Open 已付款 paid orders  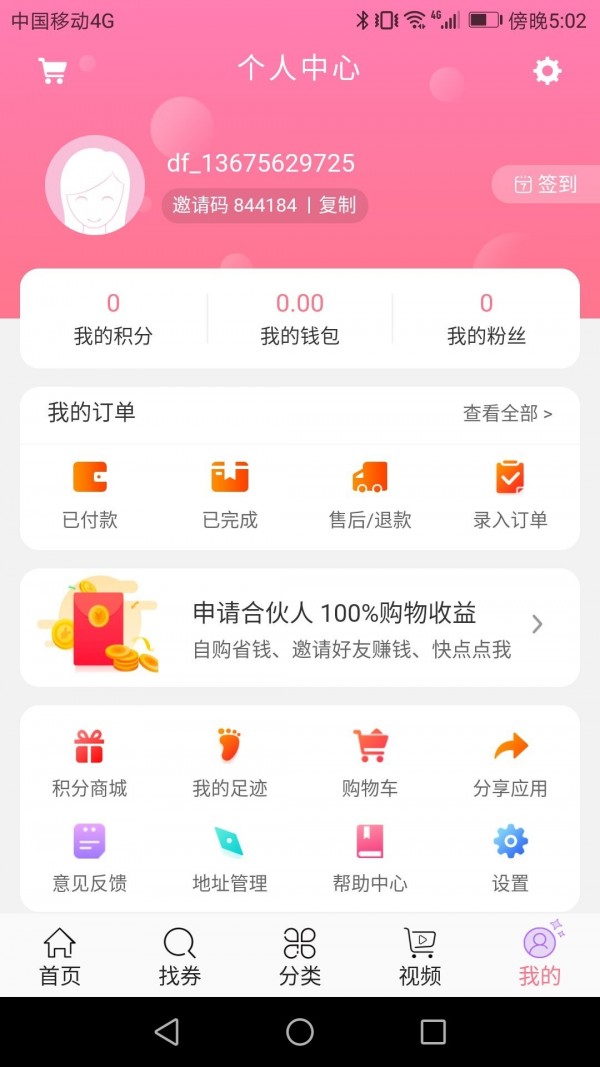pos(90,494)
